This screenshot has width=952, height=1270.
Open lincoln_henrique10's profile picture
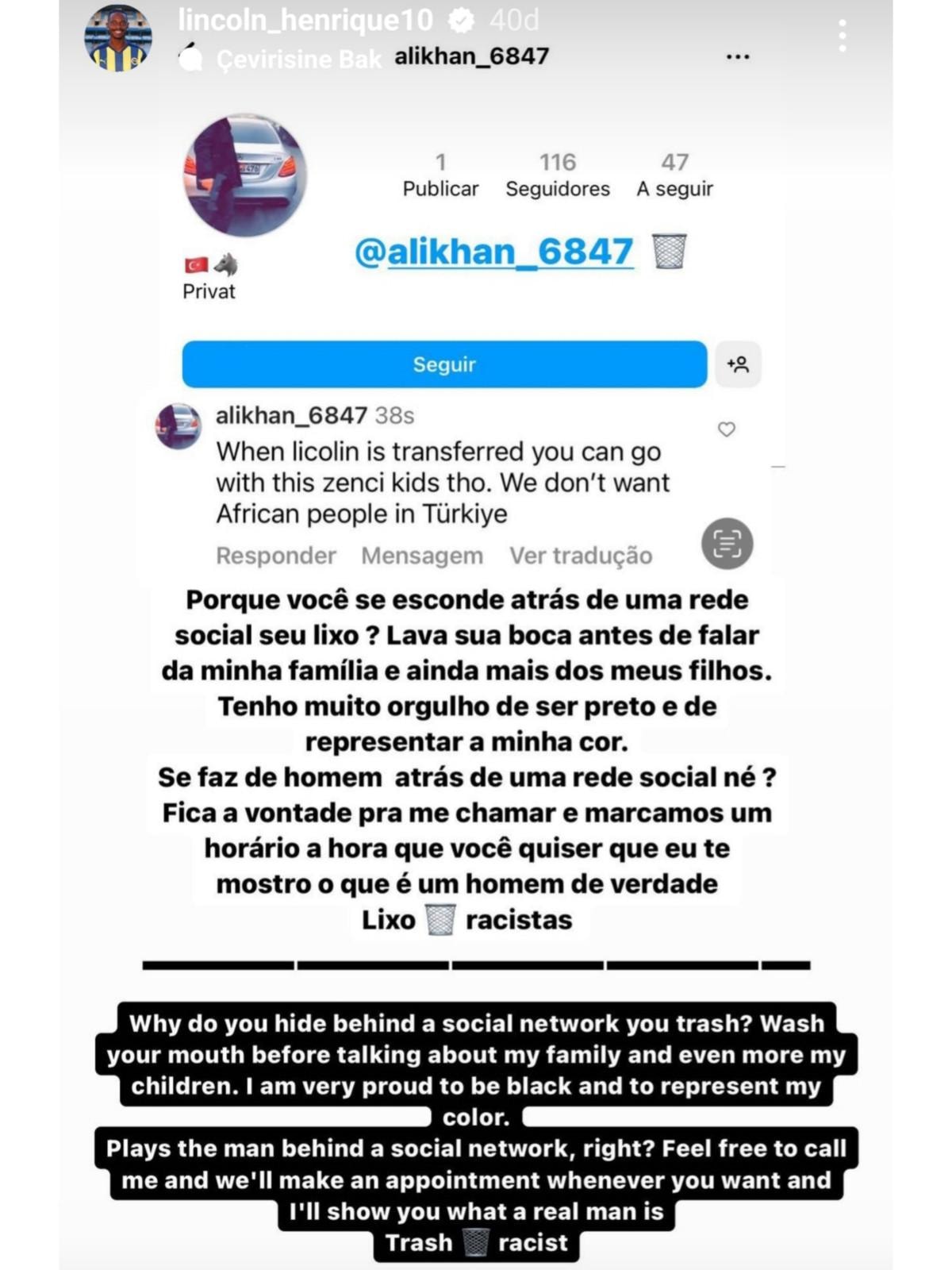pyautogui.click(x=117, y=38)
